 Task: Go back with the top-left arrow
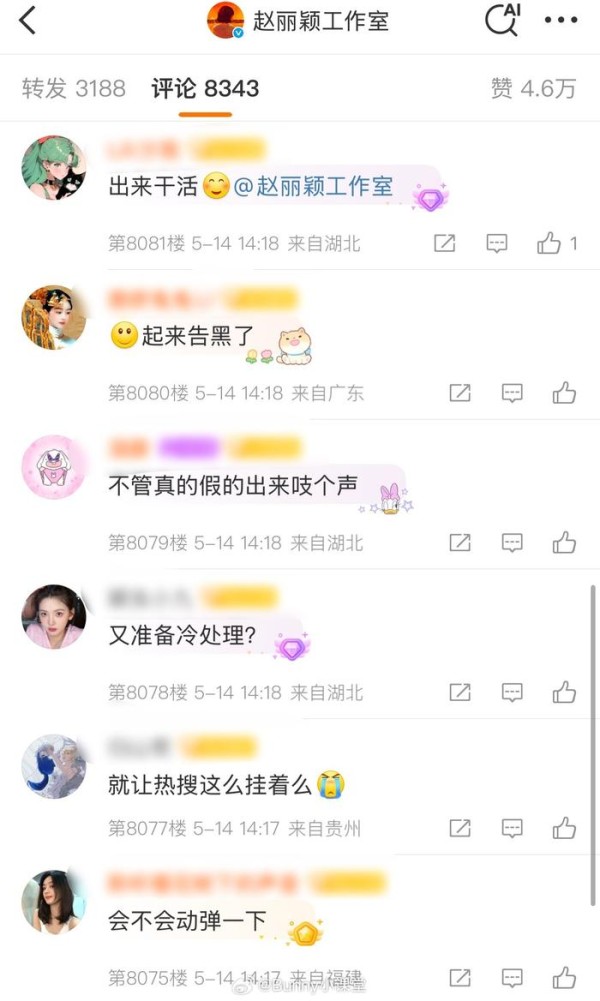click(27, 20)
